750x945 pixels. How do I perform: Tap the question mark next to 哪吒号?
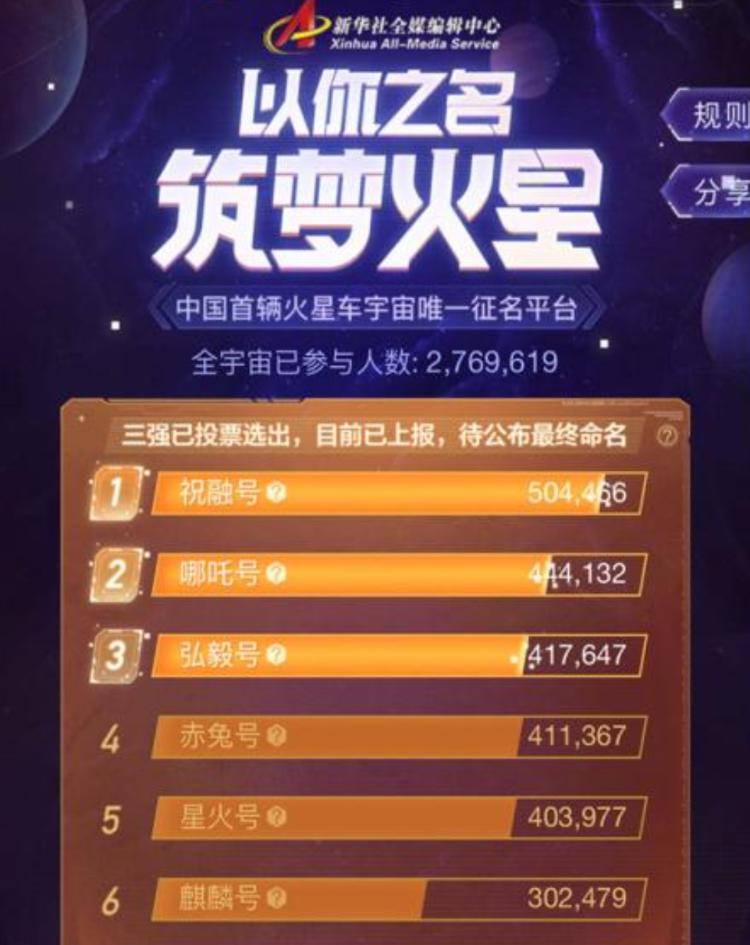[277, 574]
